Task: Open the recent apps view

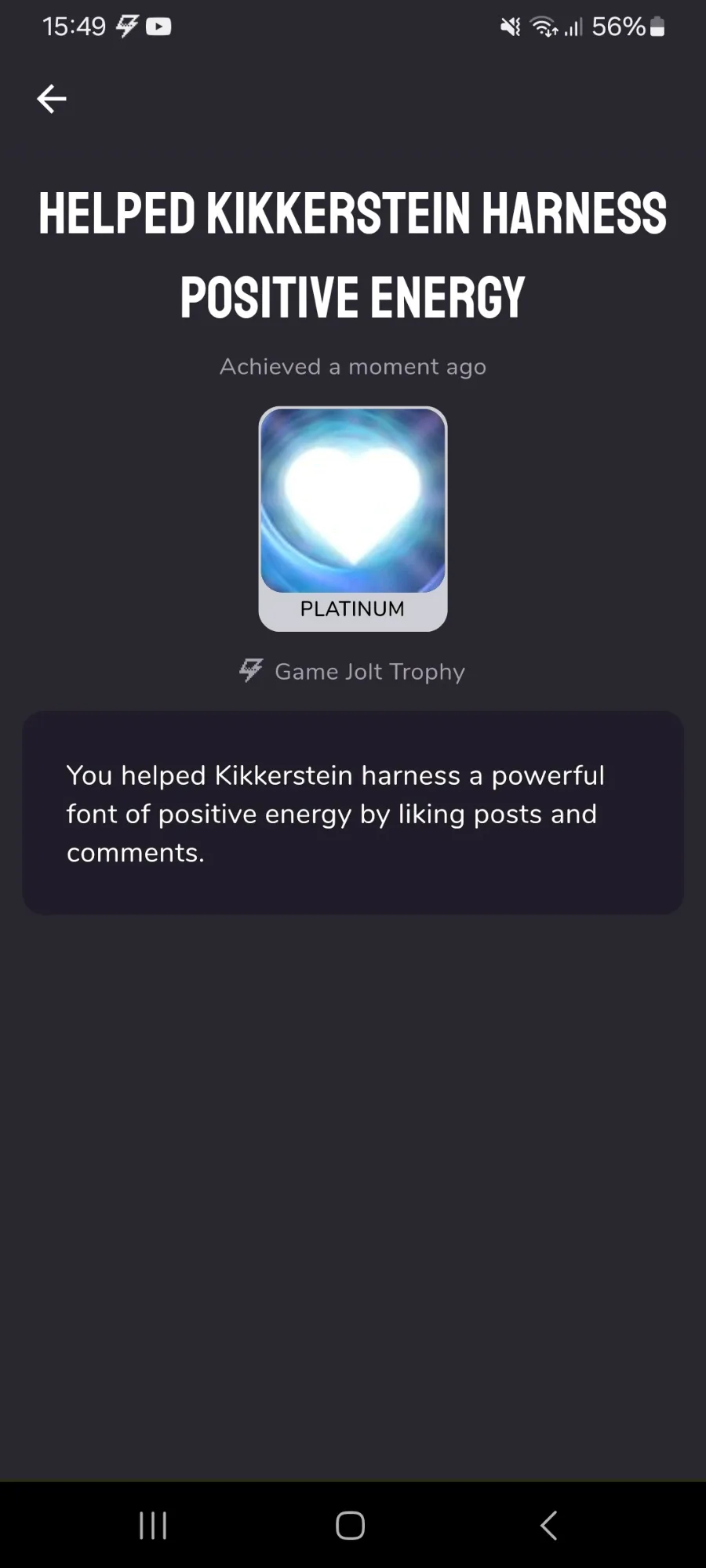Action: [153, 1526]
